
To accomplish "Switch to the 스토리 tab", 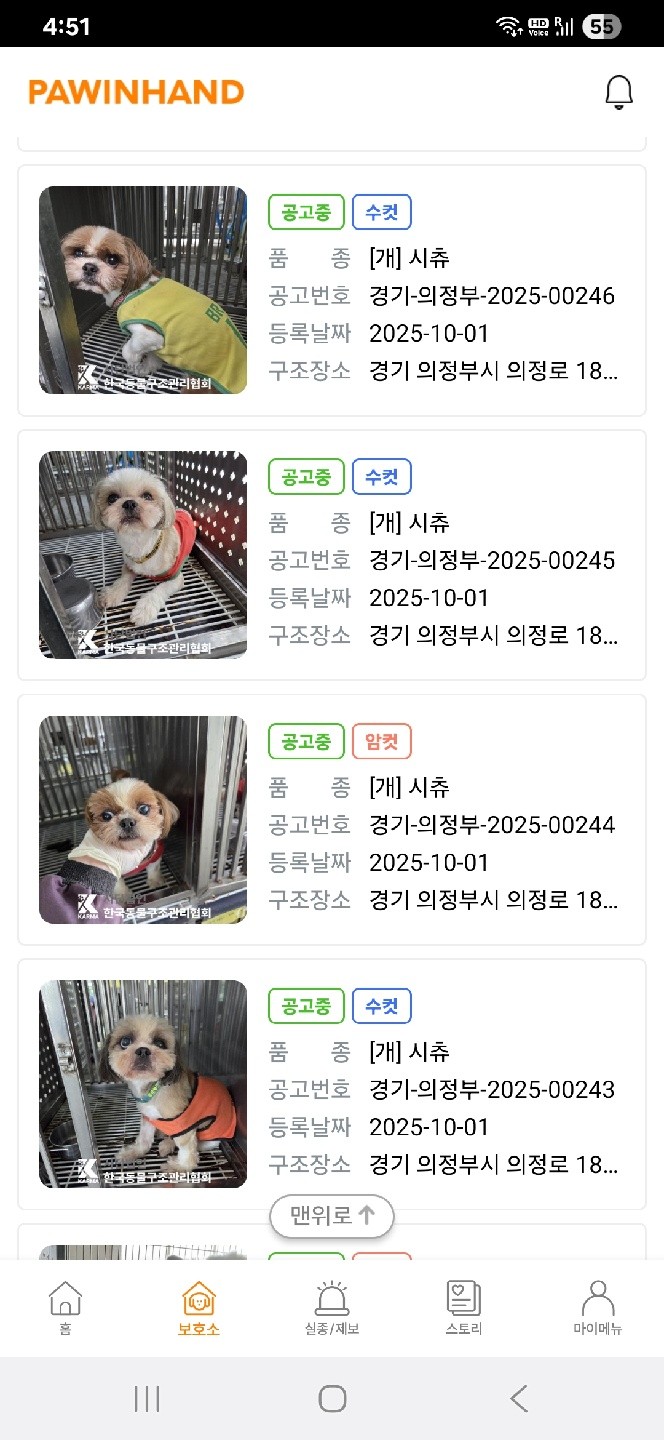I will tap(464, 1308).
